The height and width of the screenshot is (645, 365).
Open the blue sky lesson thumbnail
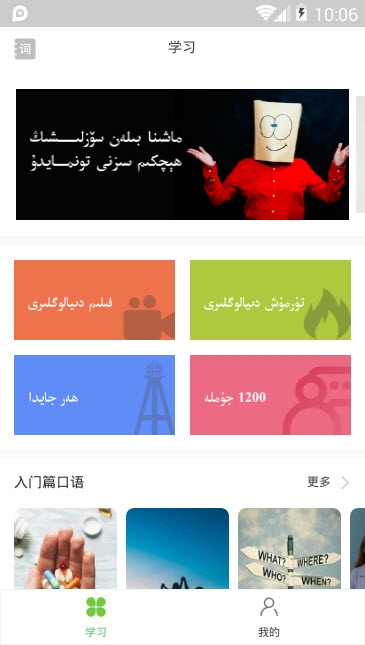(177, 548)
